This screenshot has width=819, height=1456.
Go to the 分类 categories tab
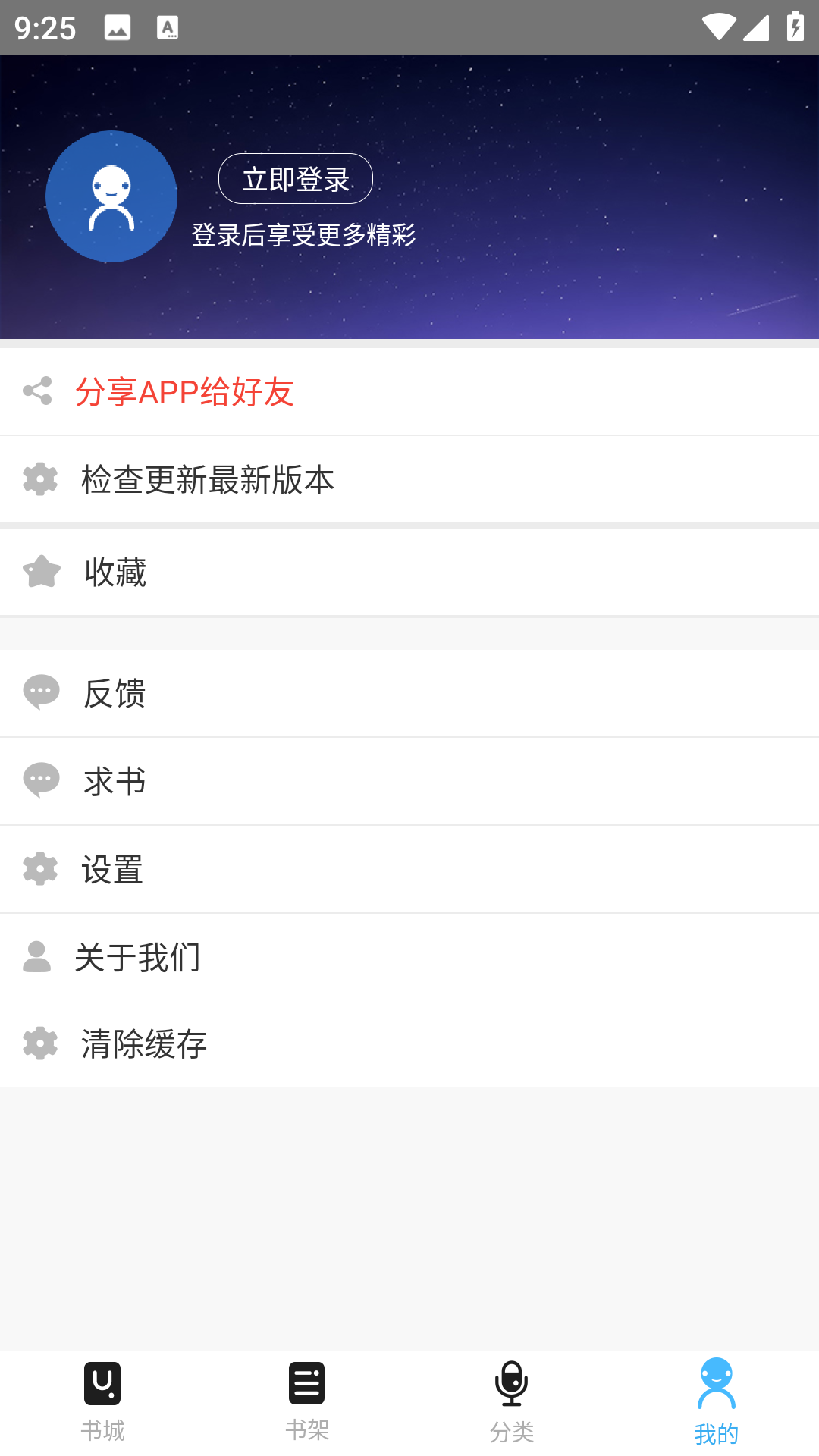click(512, 1403)
